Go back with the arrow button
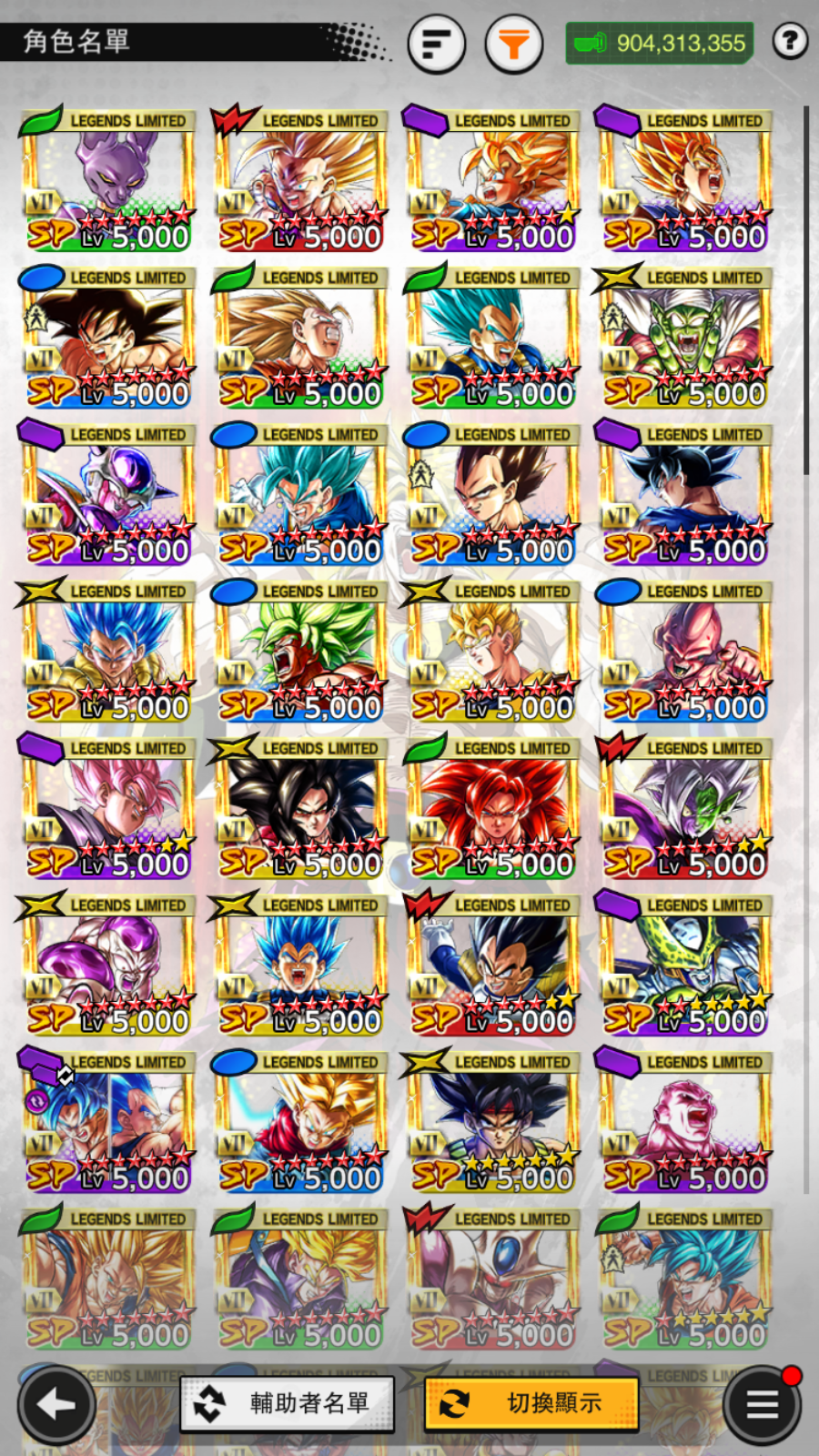The height and width of the screenshot is (1456, 819). 56,1405
